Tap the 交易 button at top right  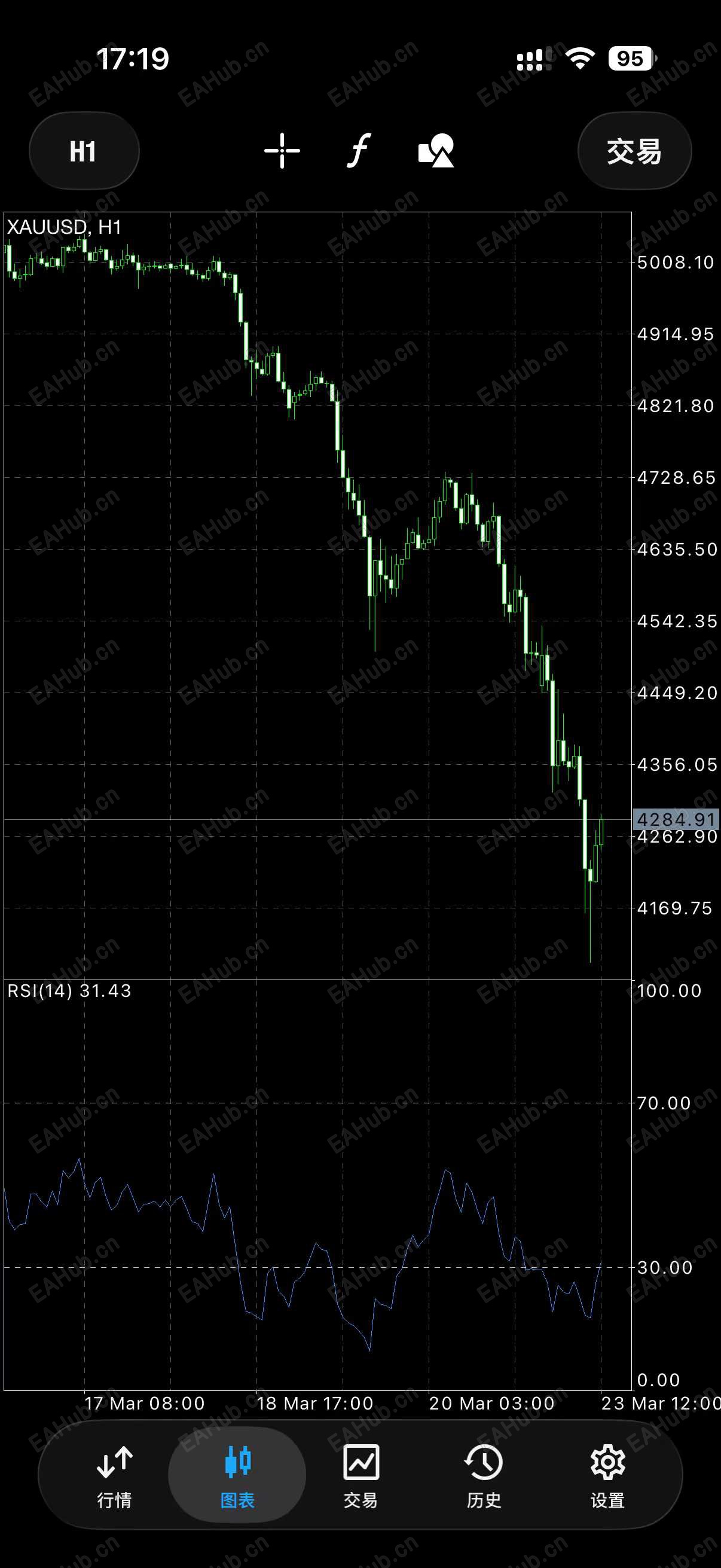pyautogui.click(x=634, y=151)
